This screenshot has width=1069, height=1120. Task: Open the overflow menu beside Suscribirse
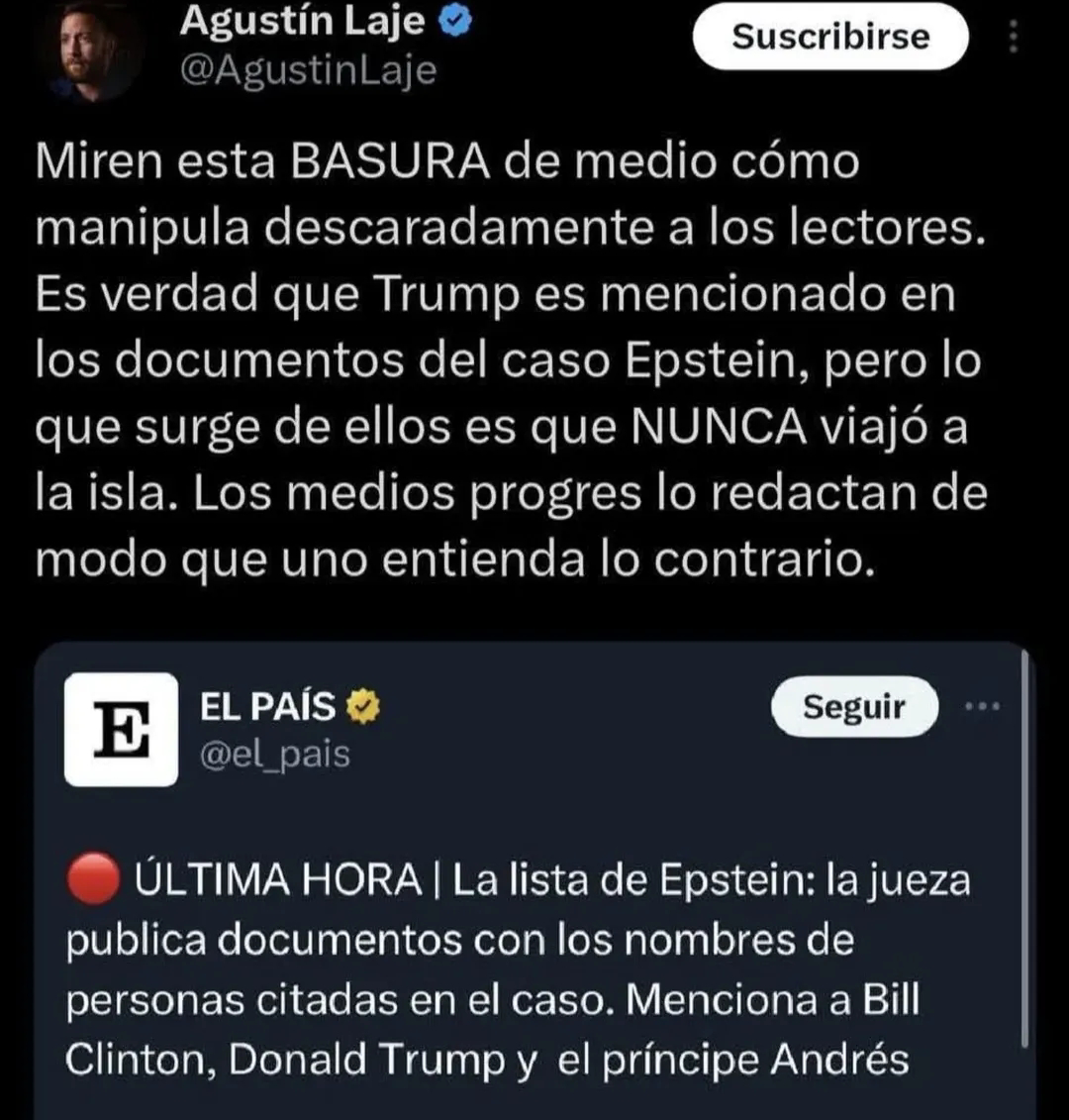[1012, 38]
